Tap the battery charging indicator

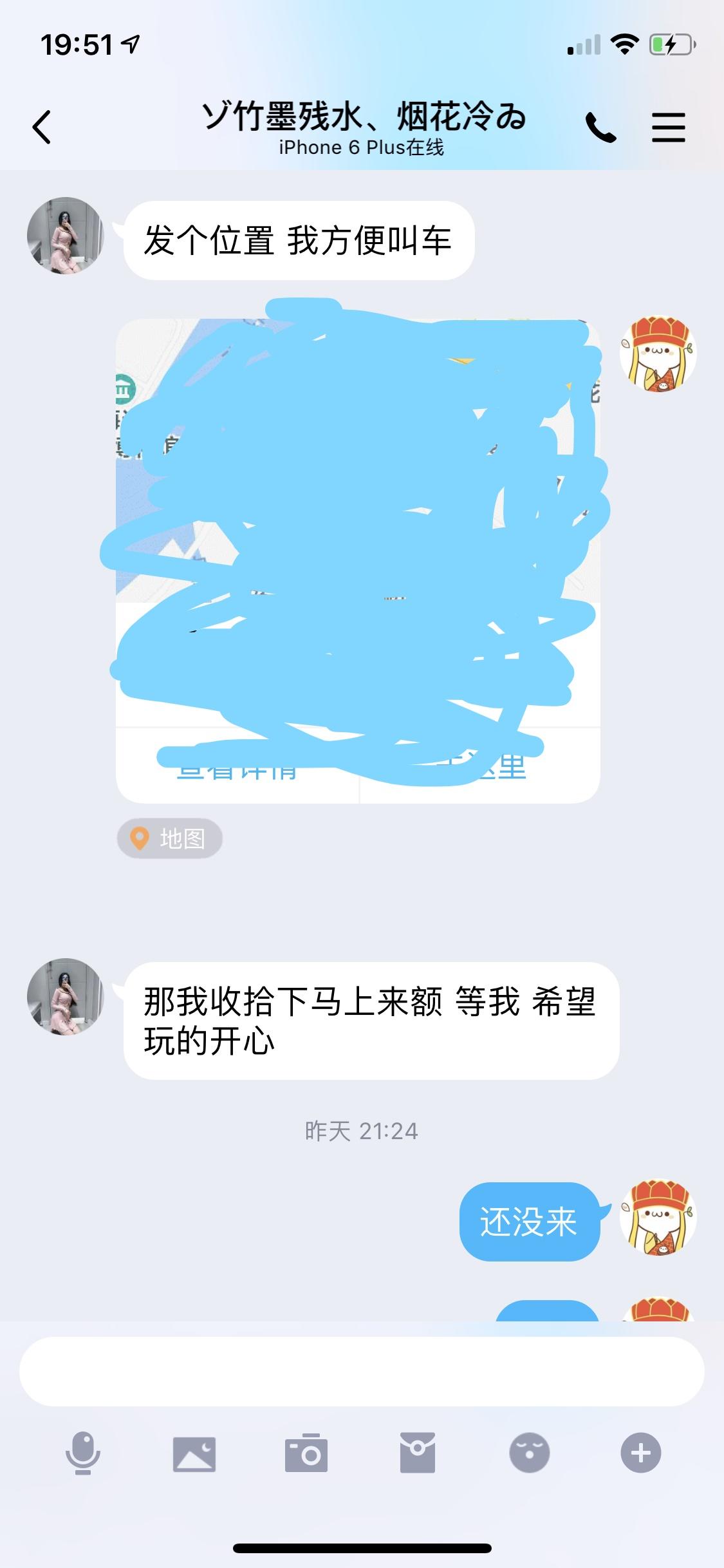tap(669, 45)
